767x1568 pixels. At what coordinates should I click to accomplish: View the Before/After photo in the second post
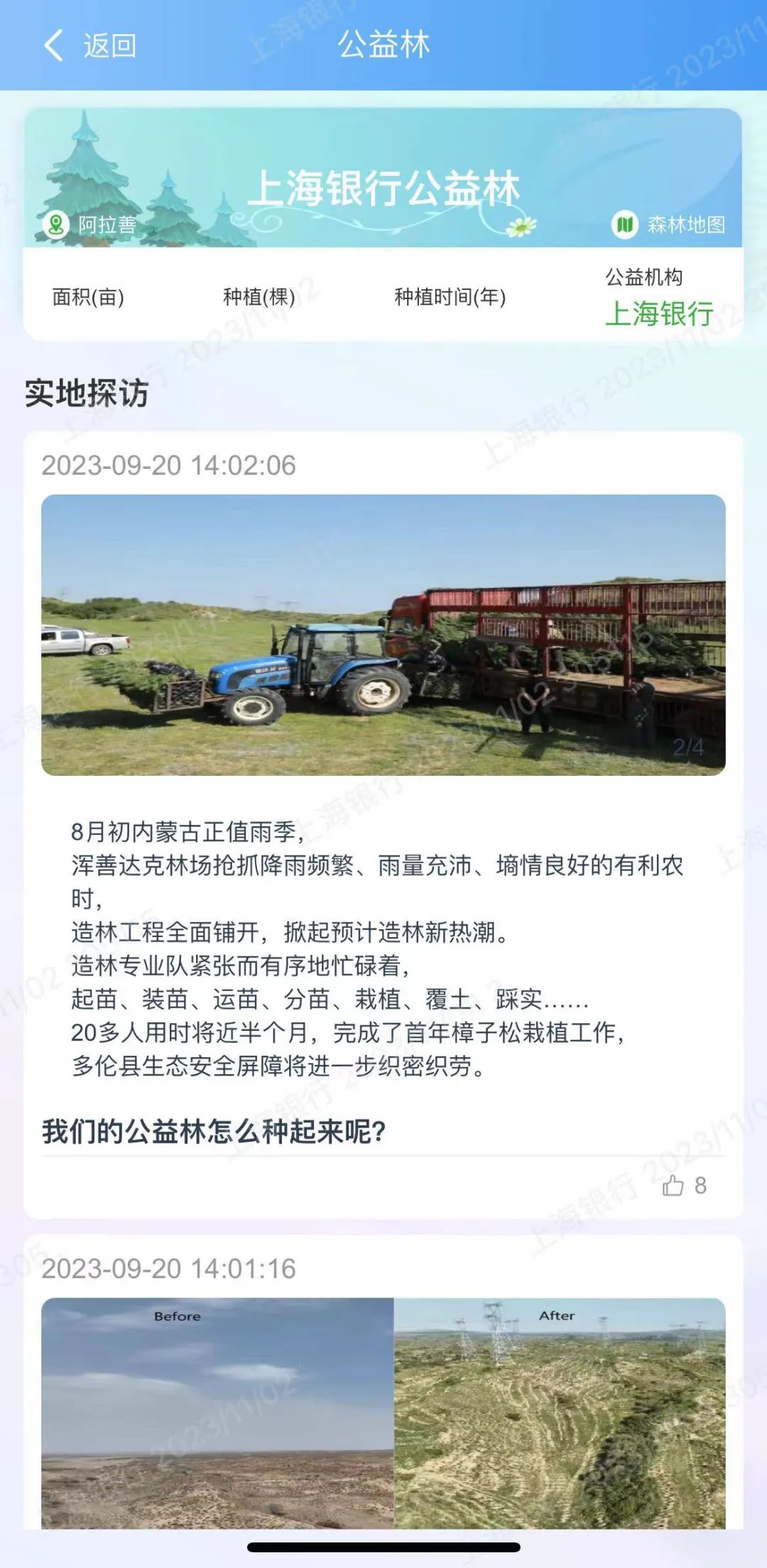pyautogui.click(x=383, y=1412)
